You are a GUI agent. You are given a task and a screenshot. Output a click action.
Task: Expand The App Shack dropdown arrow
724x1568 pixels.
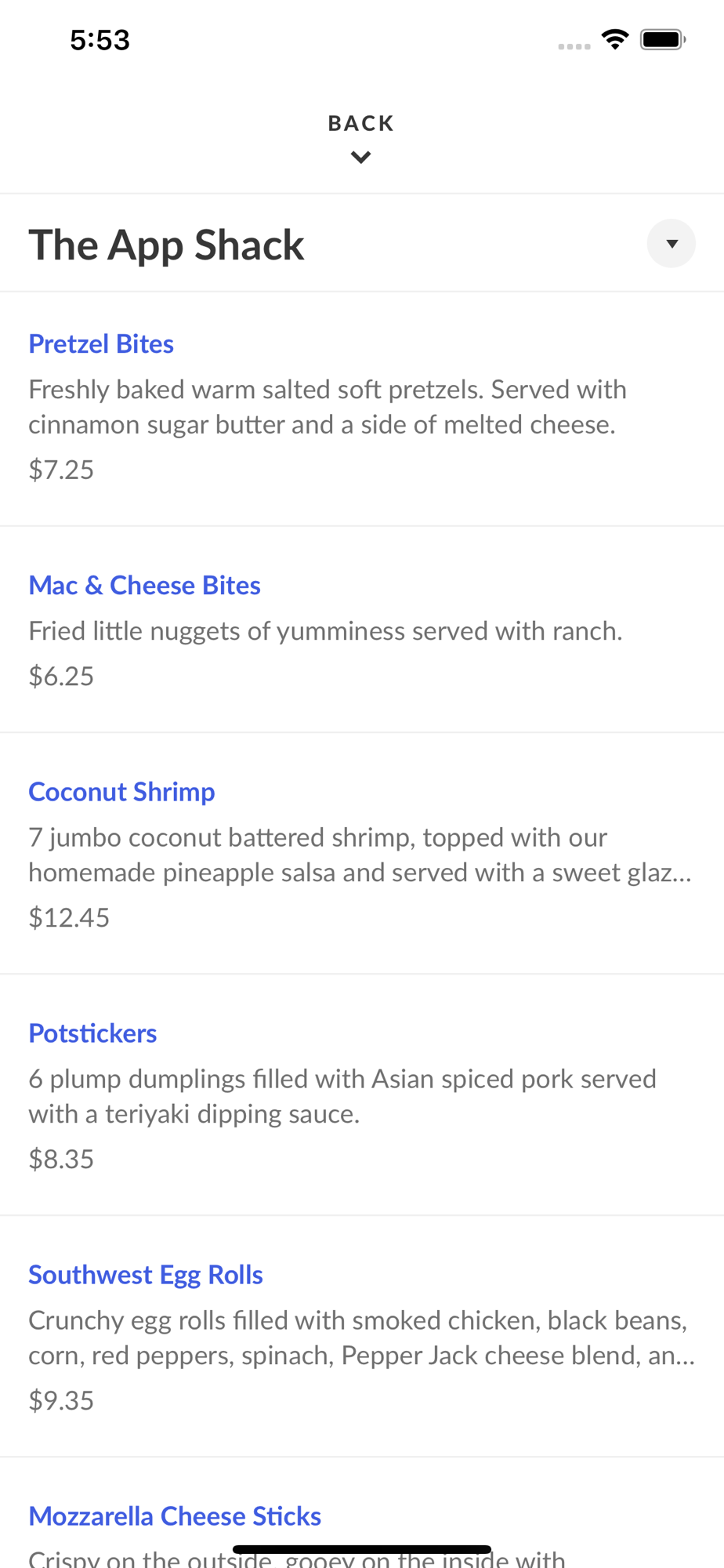pos(671,244)
